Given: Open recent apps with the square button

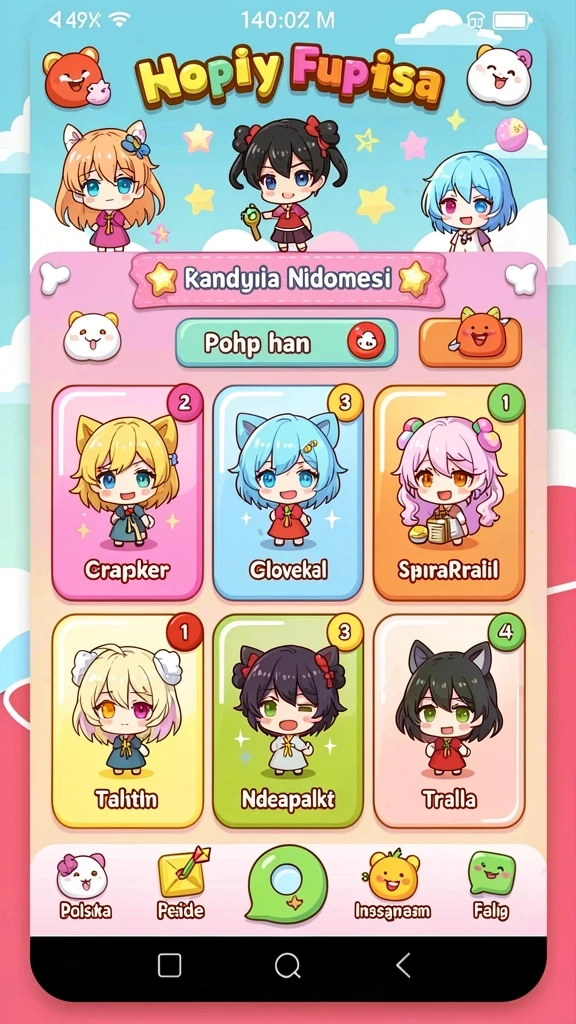Looking at the screenshot, I should (170, 965).
